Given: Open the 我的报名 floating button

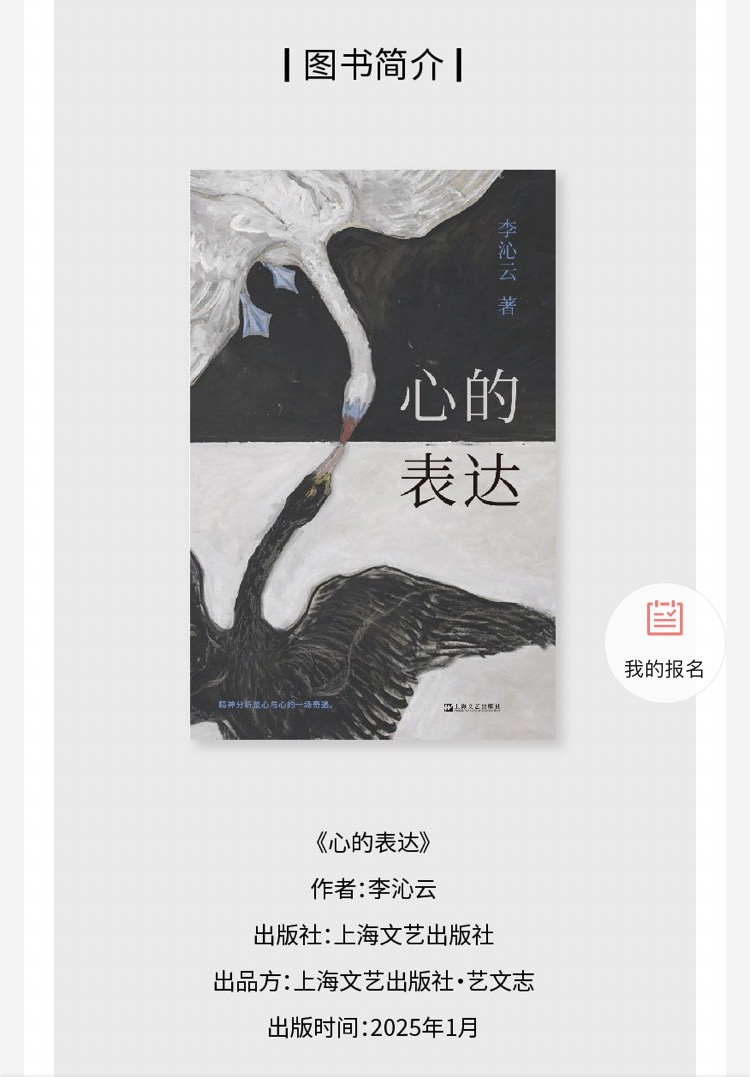Looking at the screenshot, I should [664, 642].
